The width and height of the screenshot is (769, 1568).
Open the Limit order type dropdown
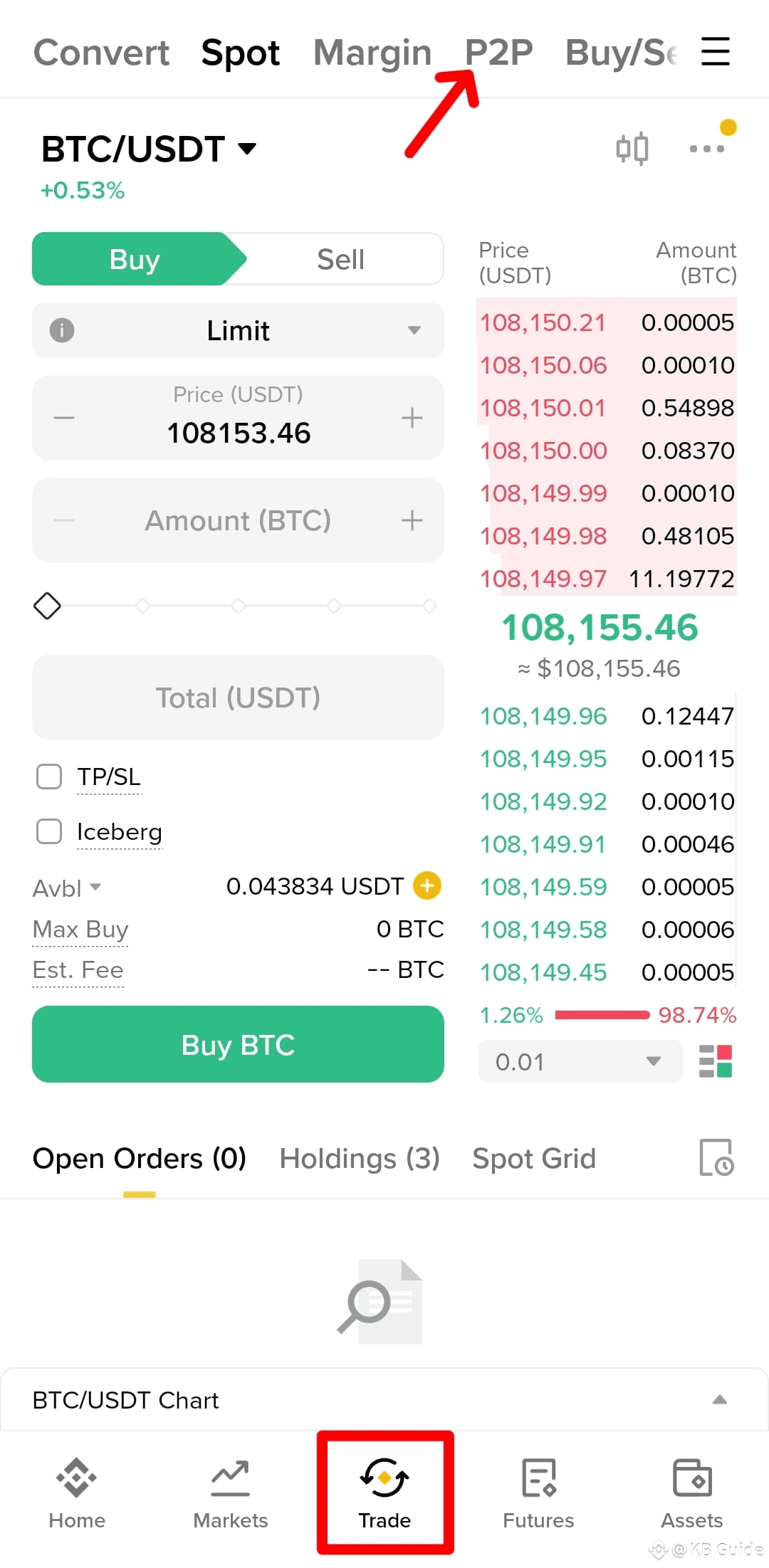[x=239, y=330]
